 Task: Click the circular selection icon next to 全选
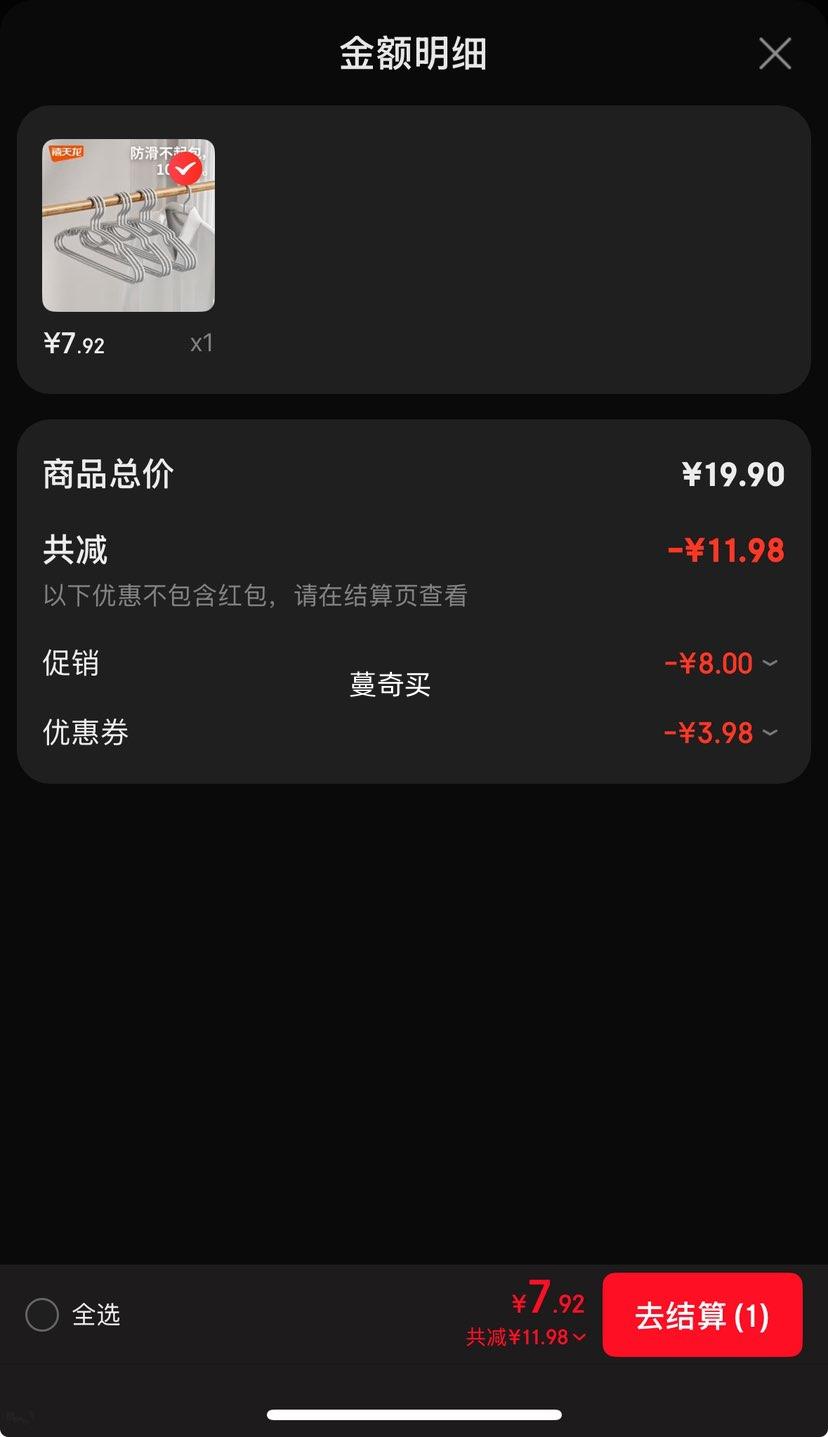pos(42,1315)
